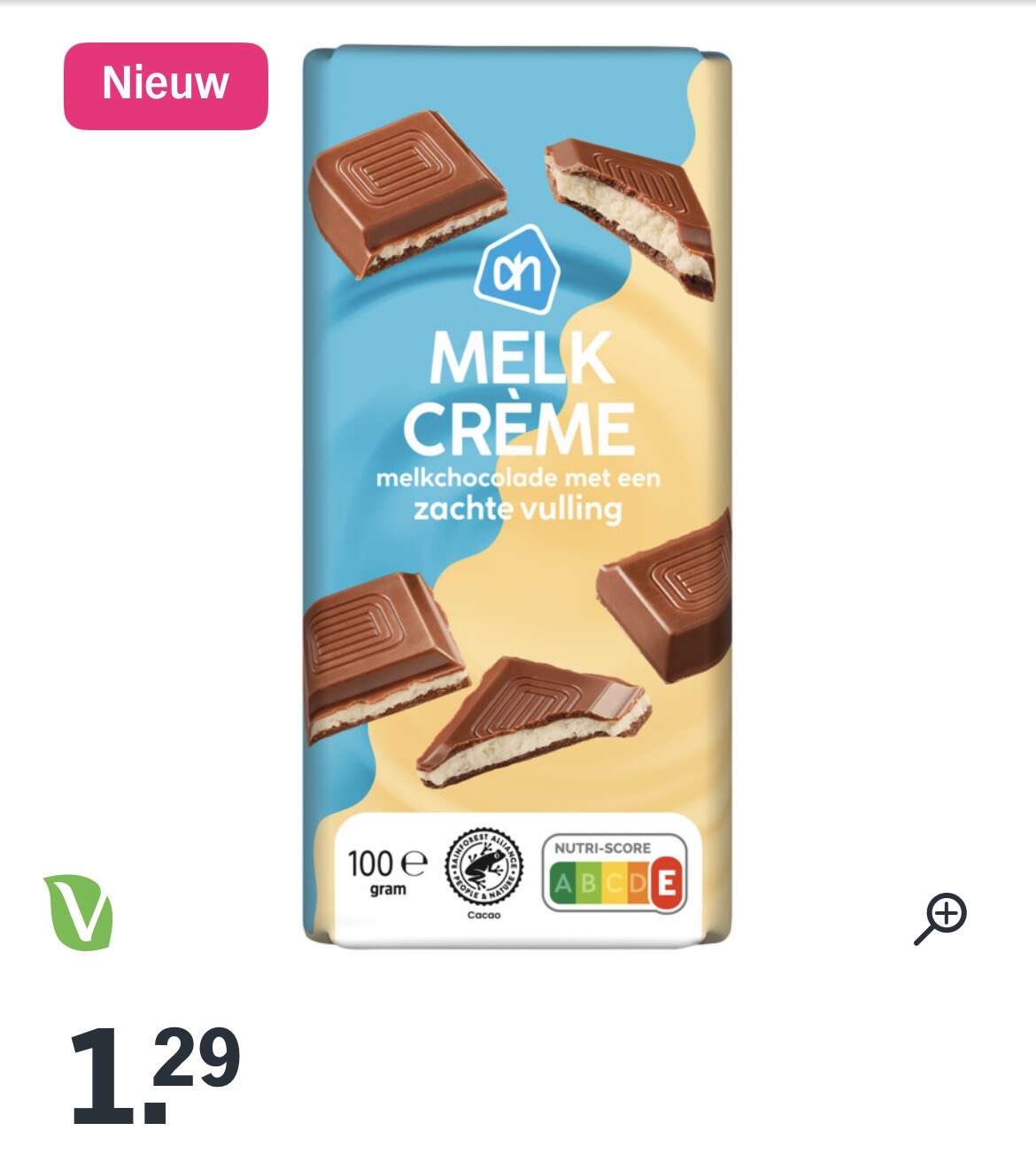Tap the magnifier icon to enlarge the image

coord(940,918)
